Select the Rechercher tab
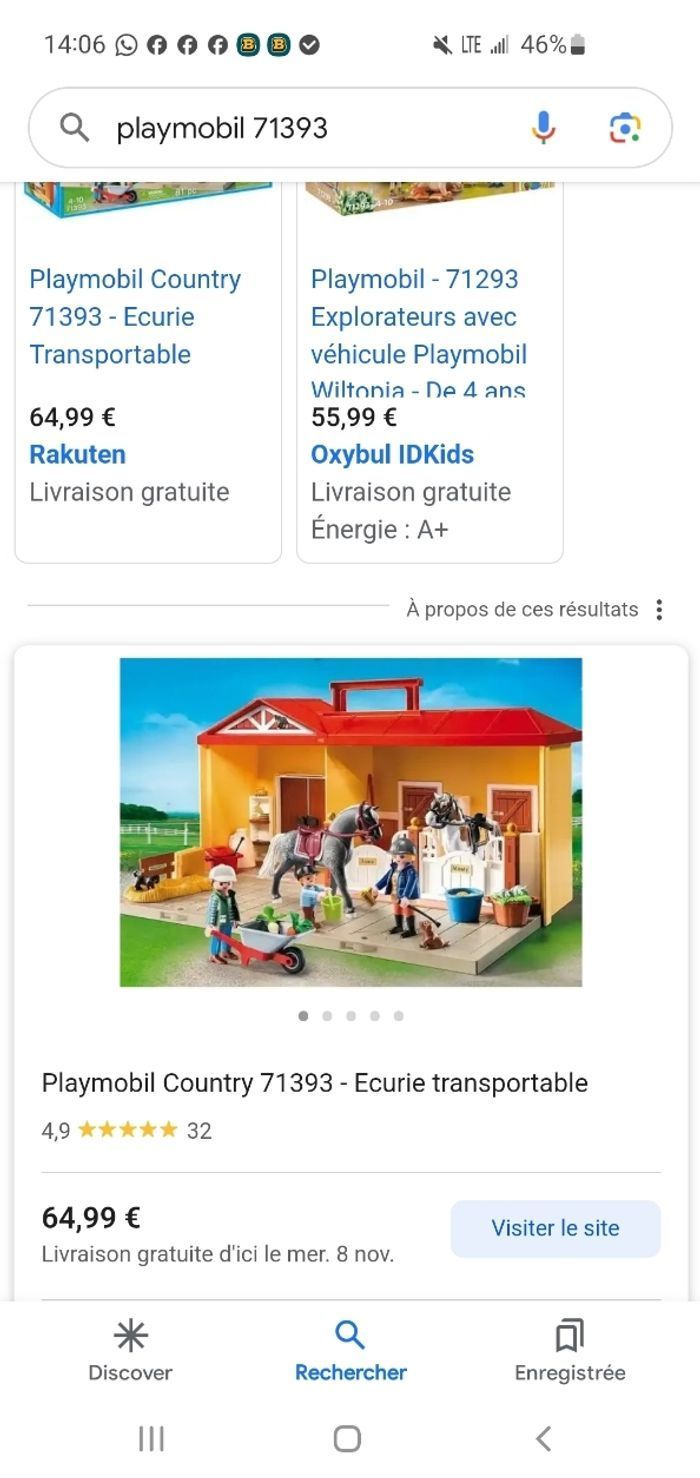Viewport: 700px width, 1478px height. click(x=350, y=1350)
